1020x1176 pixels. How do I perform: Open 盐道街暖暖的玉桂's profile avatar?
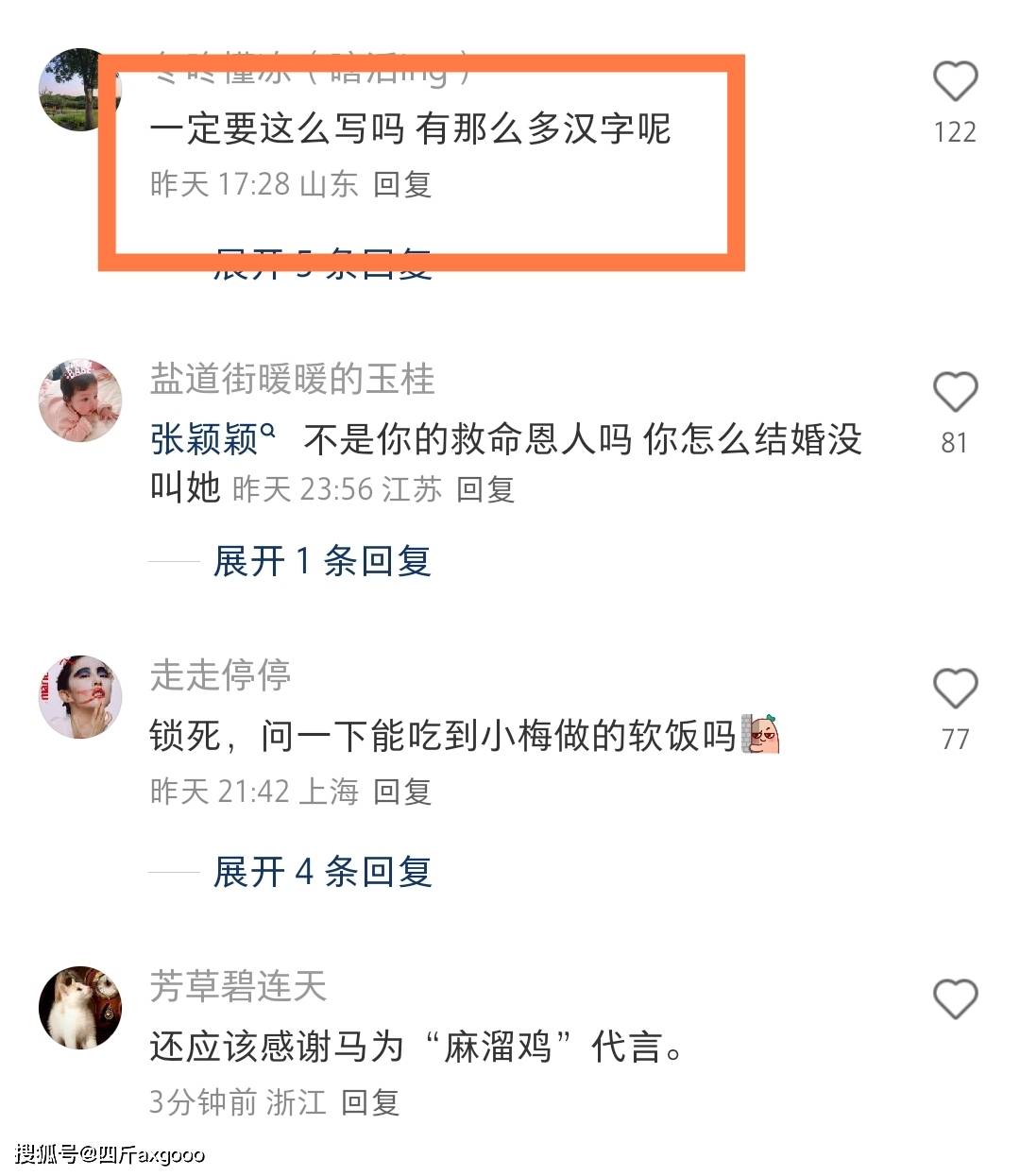(80, 400)
